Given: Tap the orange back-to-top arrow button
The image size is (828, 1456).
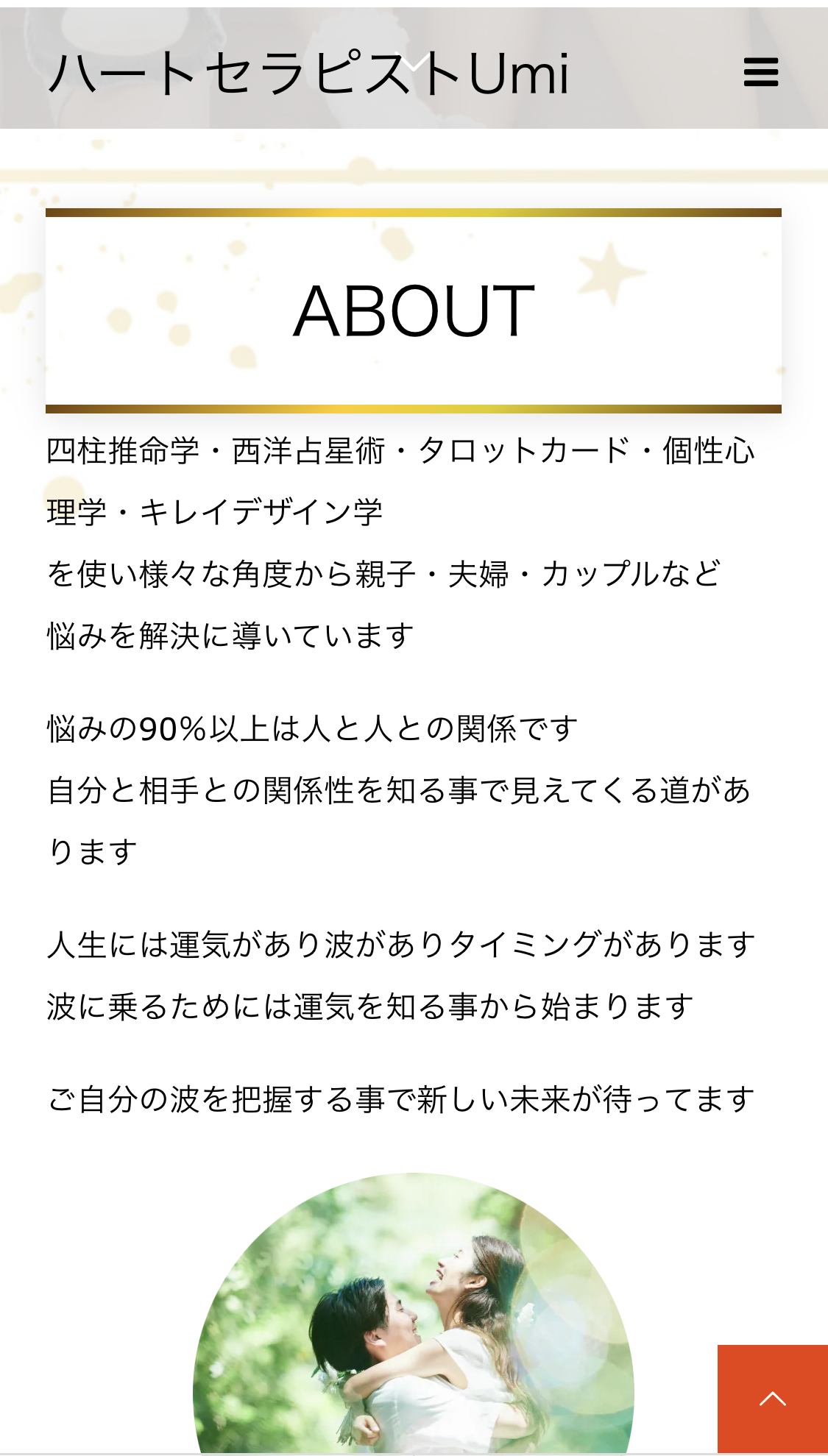Looking at the screenshot, I should pyautogui.click(x=773, y=1399).
